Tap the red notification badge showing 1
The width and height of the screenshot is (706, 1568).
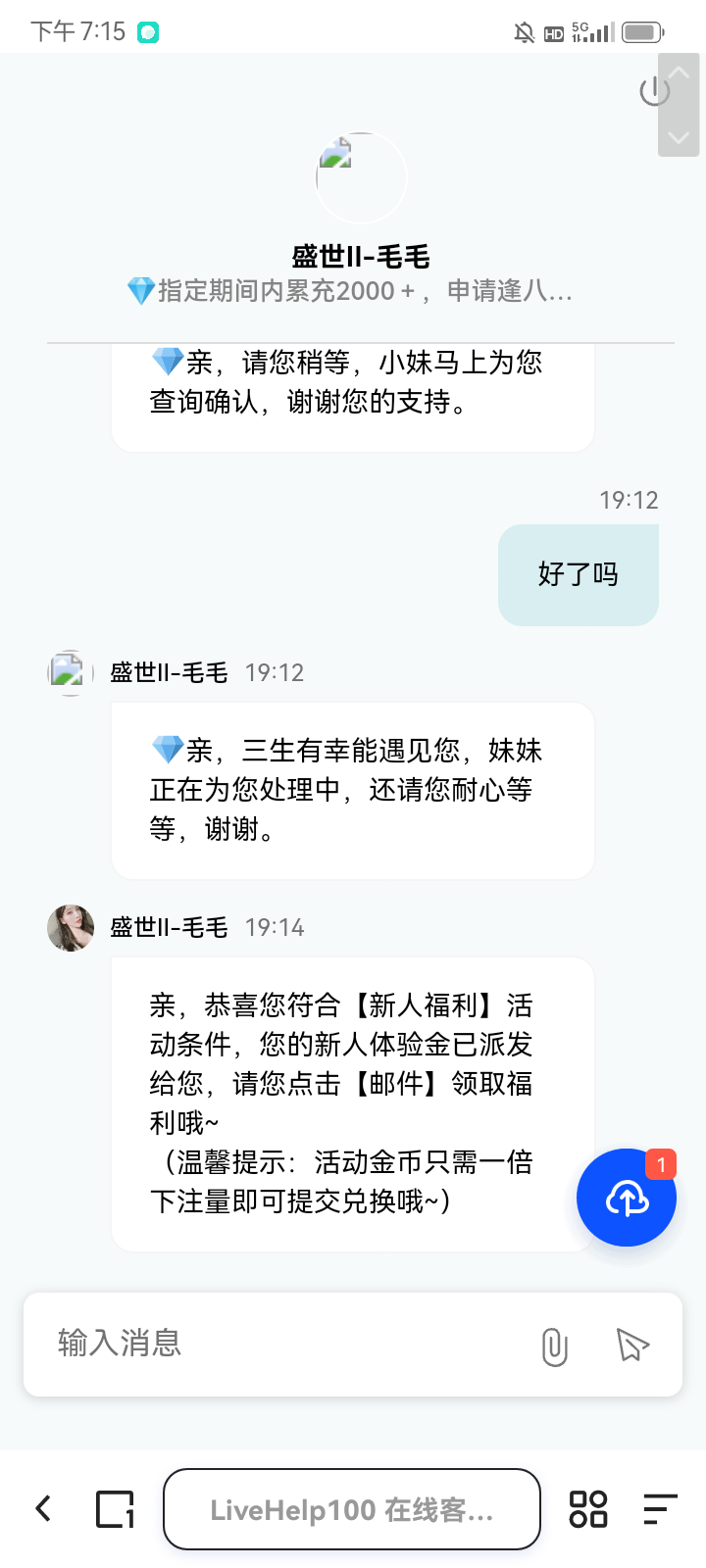[x=661, y=1165]
